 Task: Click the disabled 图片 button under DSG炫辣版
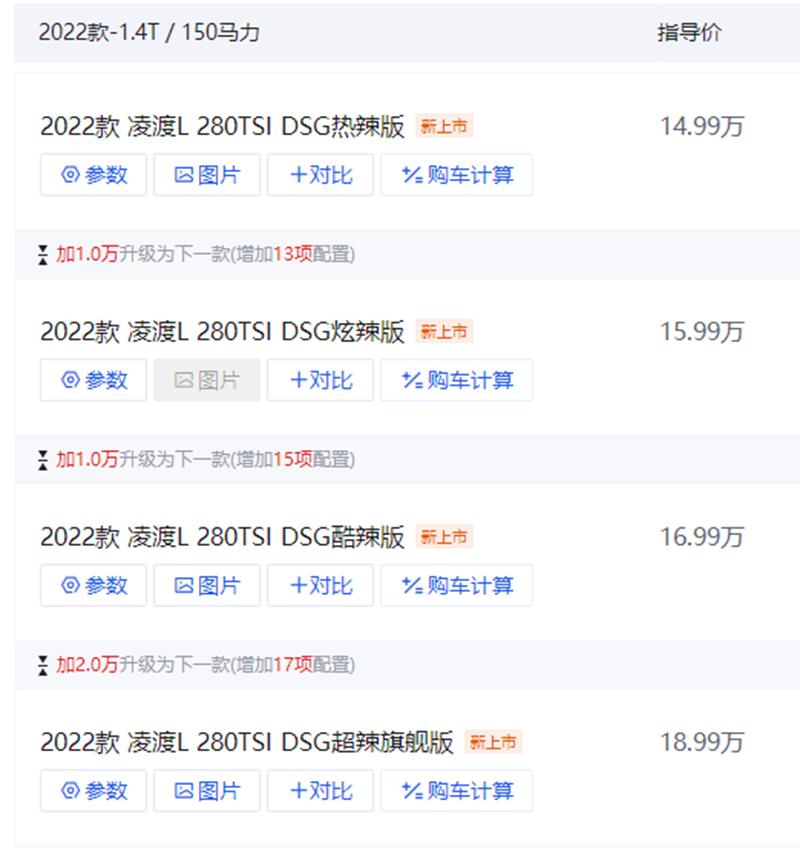click(x=207, y=380)
